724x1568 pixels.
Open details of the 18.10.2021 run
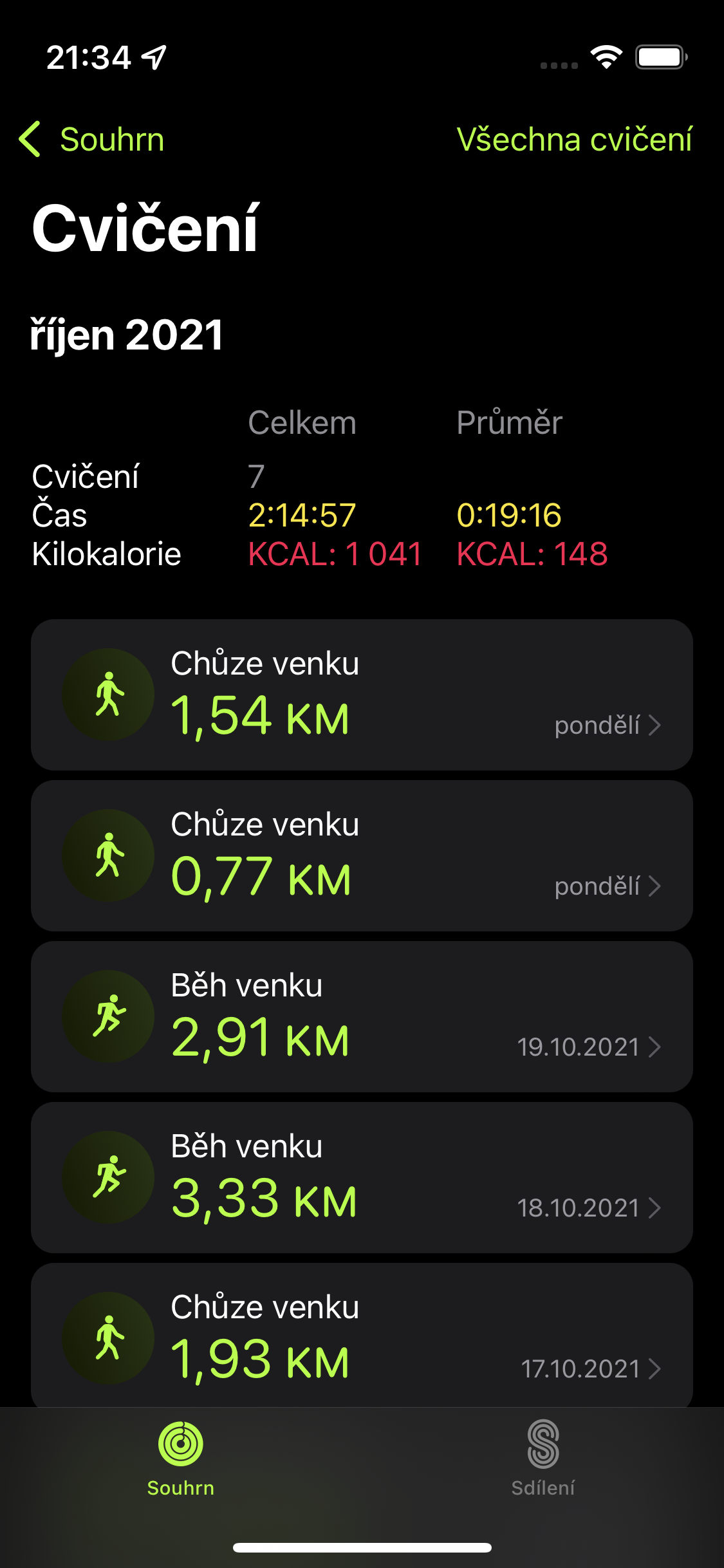[655, 1208]
